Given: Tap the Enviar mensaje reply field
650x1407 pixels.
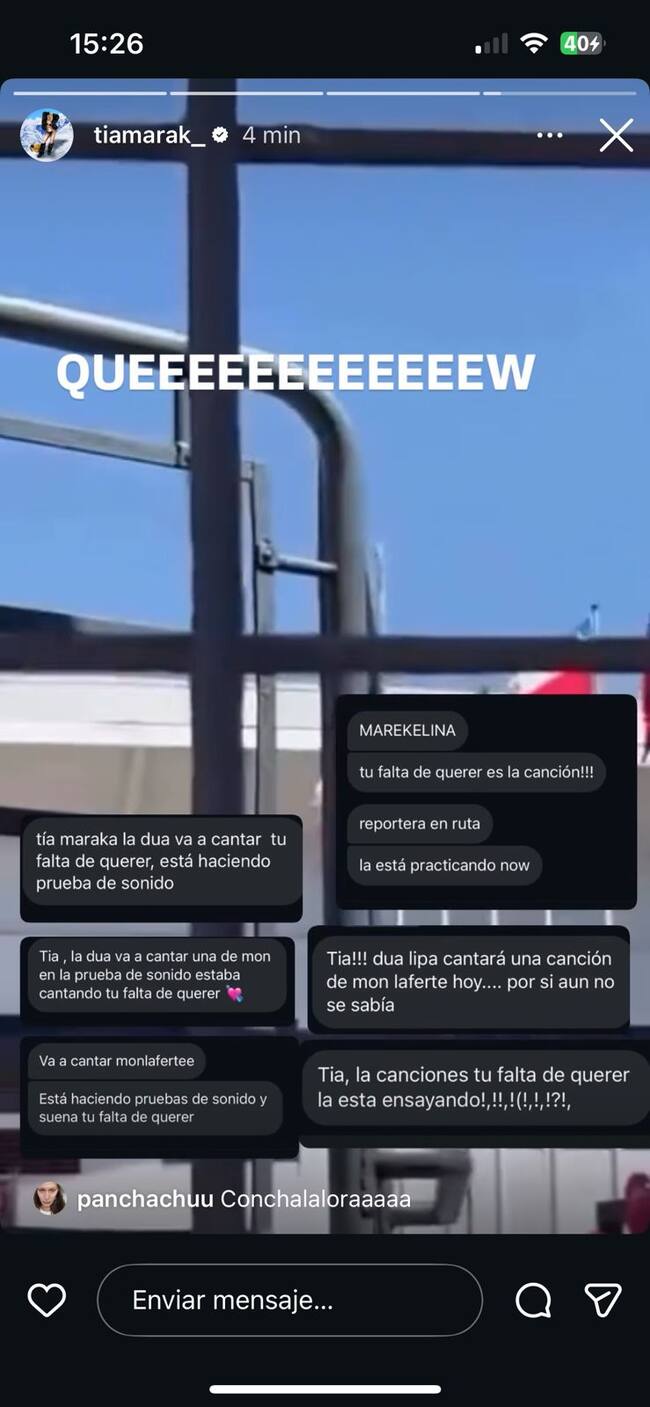Looking at the screenshot, I should point(290,1300).
